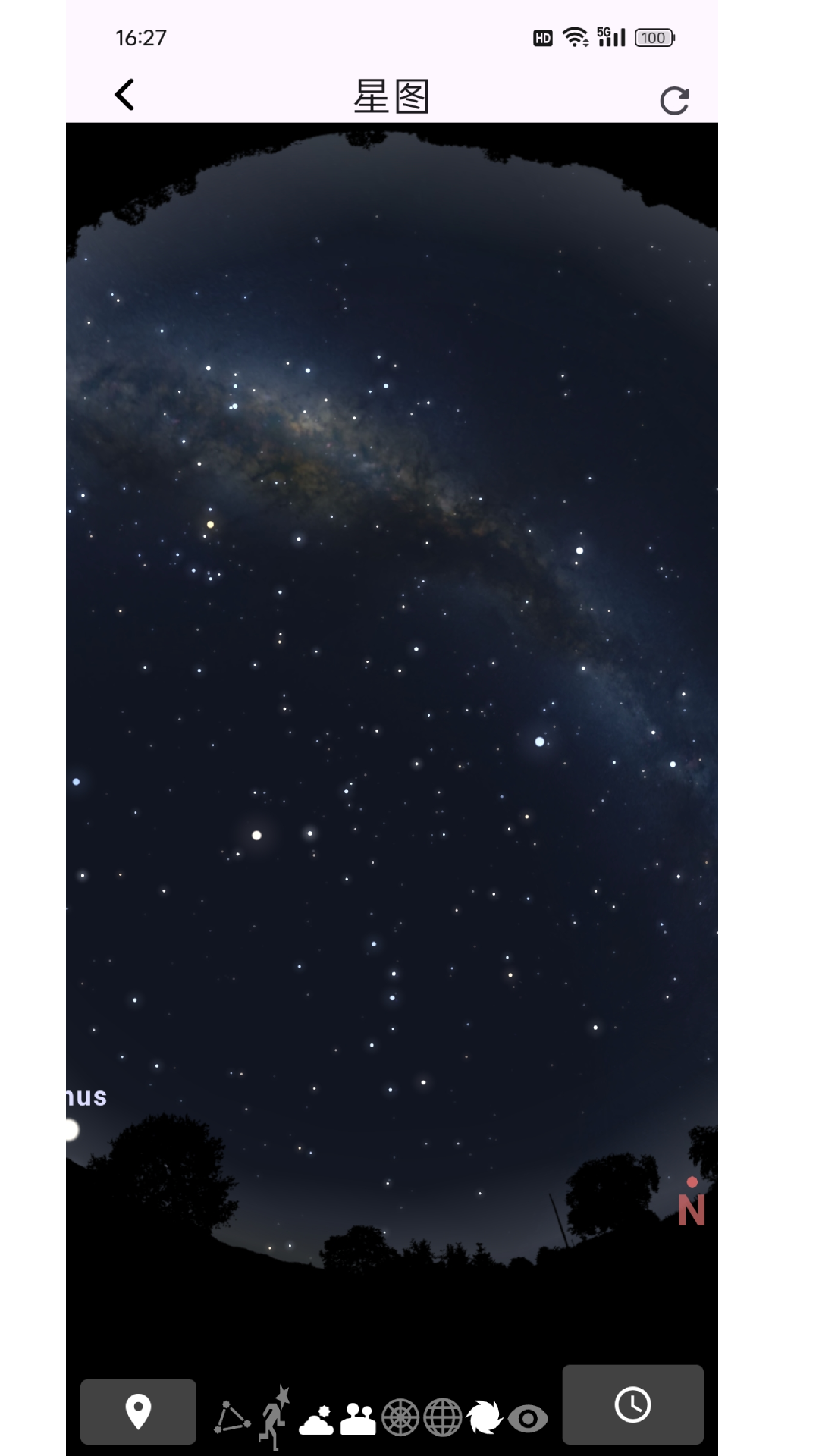Open the time clock button
The image size is (819, 1456).
click(x=633, y=1404)
